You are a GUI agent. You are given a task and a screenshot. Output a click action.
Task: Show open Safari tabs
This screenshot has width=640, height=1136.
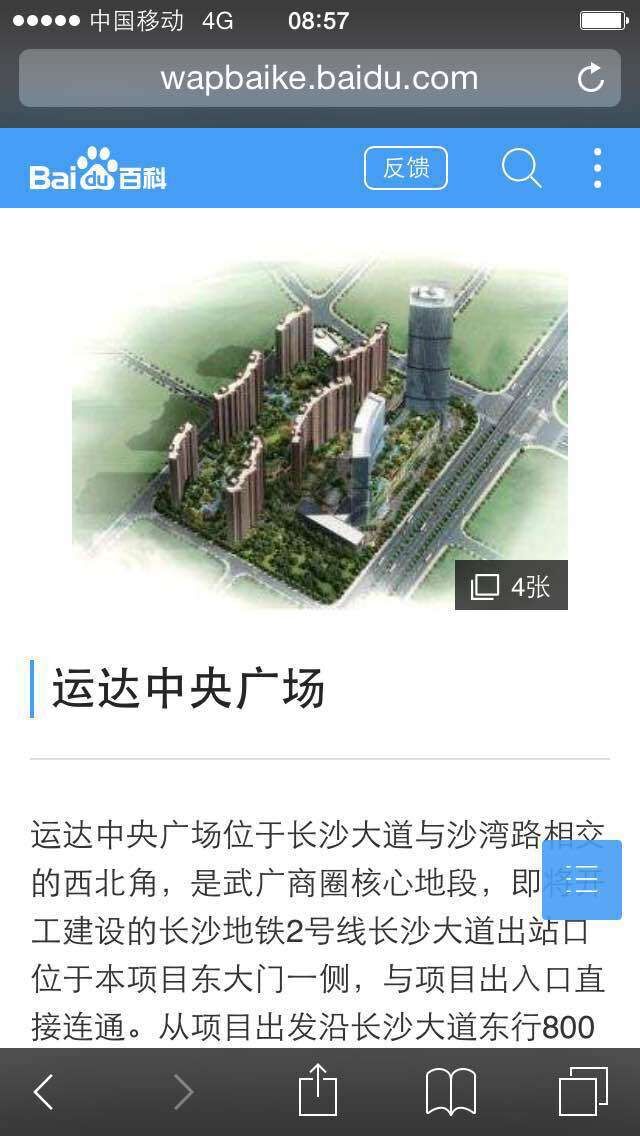[x=583, y=1091]
